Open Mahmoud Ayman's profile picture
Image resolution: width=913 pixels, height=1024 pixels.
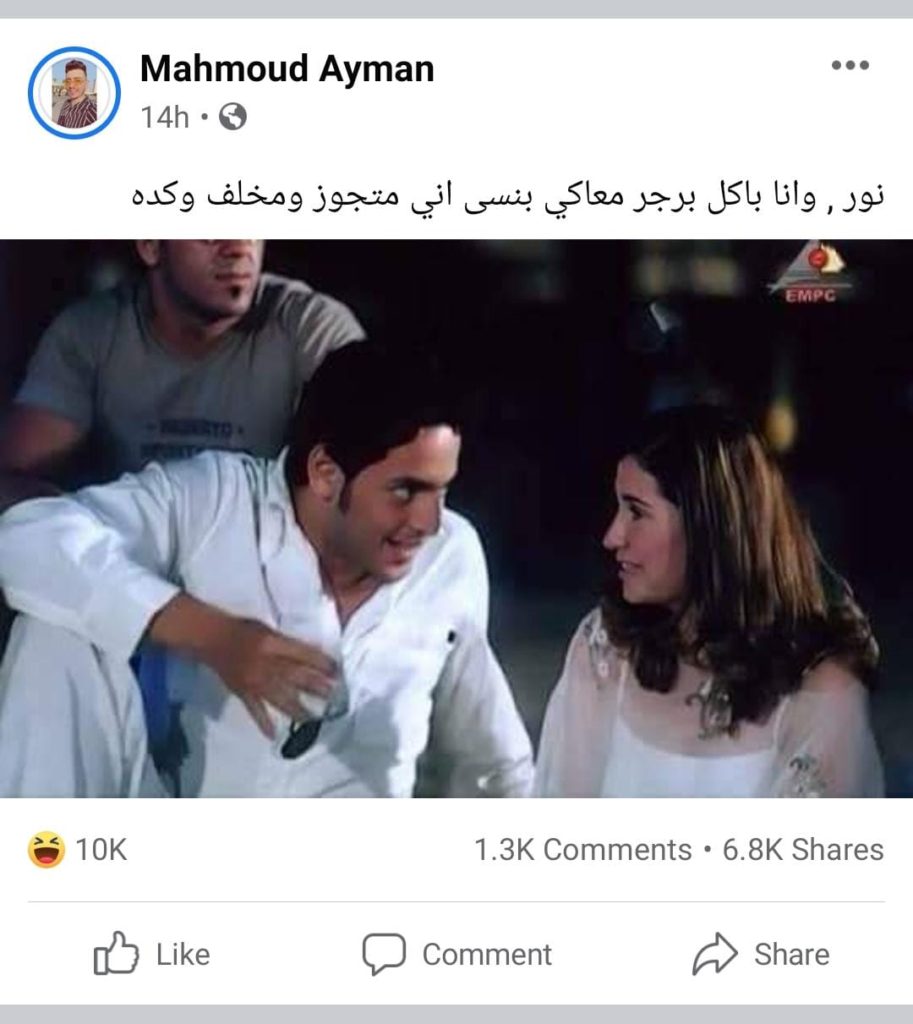(74, 93)
